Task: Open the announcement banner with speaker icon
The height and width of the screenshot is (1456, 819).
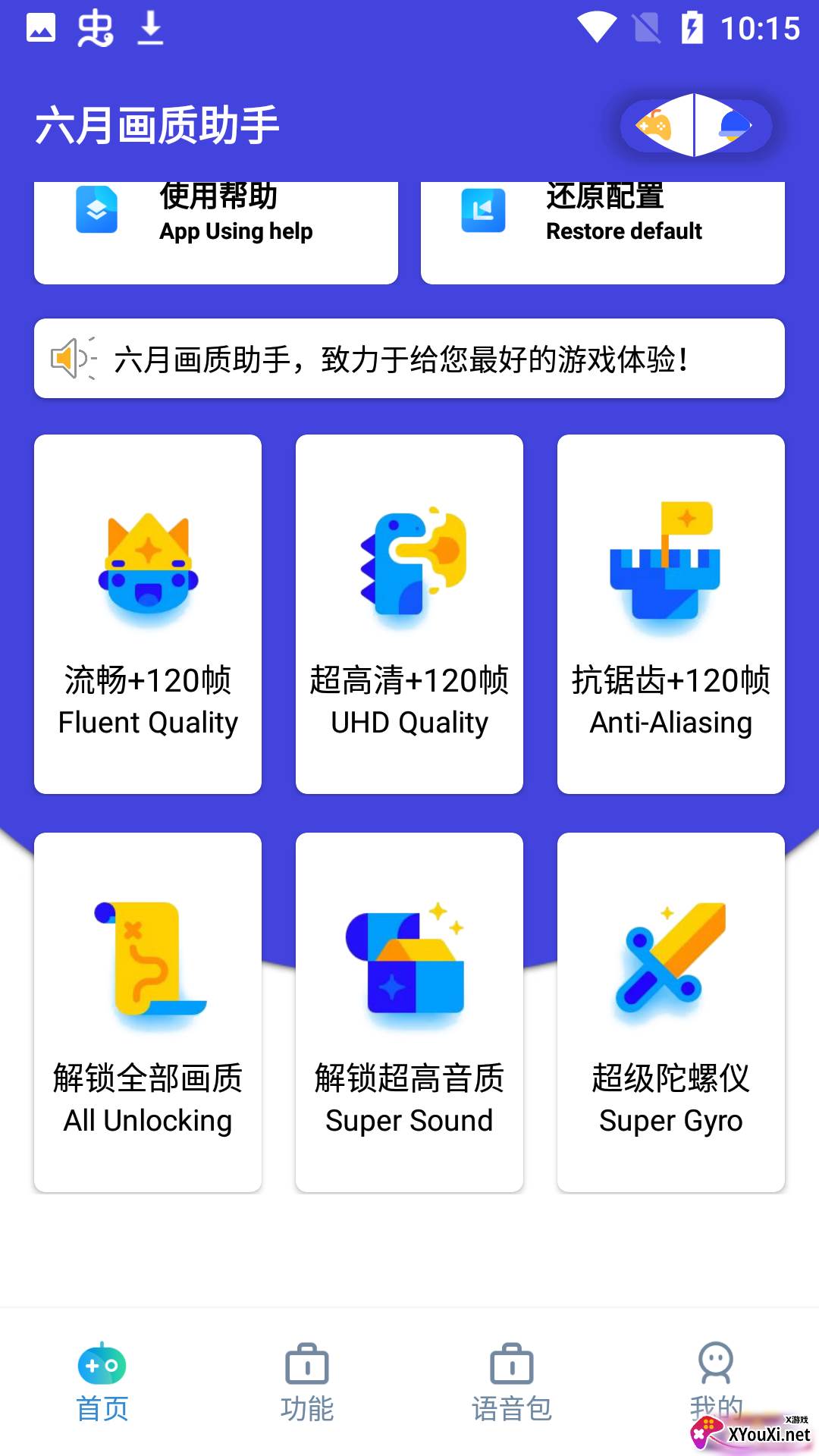Action: click(x=409, y=359)
